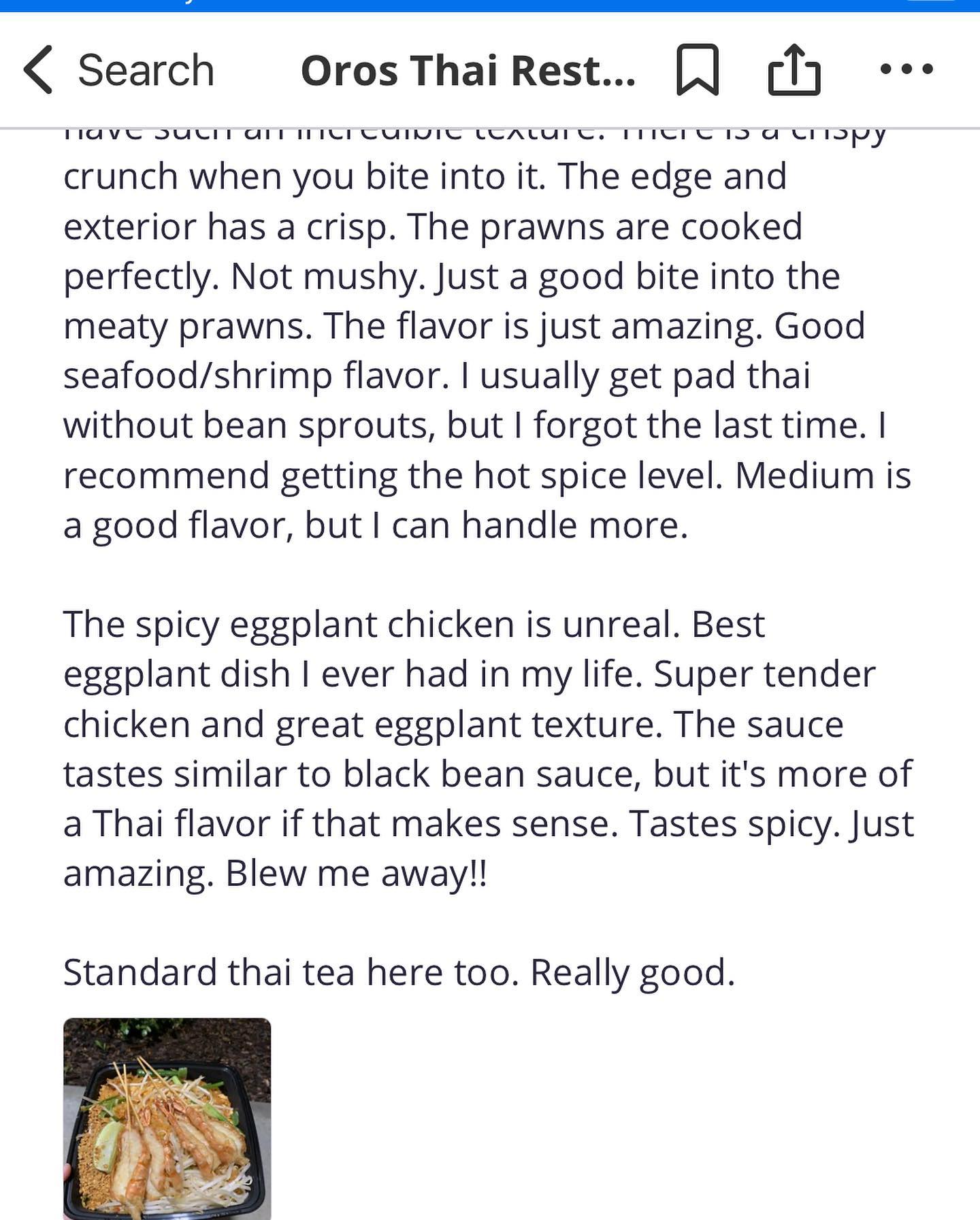Bookmark Oros Thai Restaurant
The width and height of the screenshot is (980, 1220).
698,69
